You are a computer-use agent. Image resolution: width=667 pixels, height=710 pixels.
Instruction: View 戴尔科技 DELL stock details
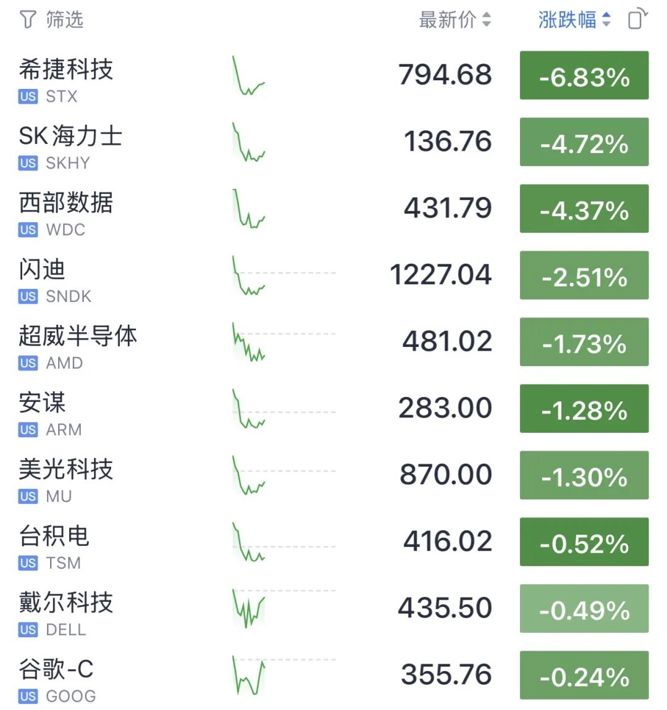click(333, 608)
